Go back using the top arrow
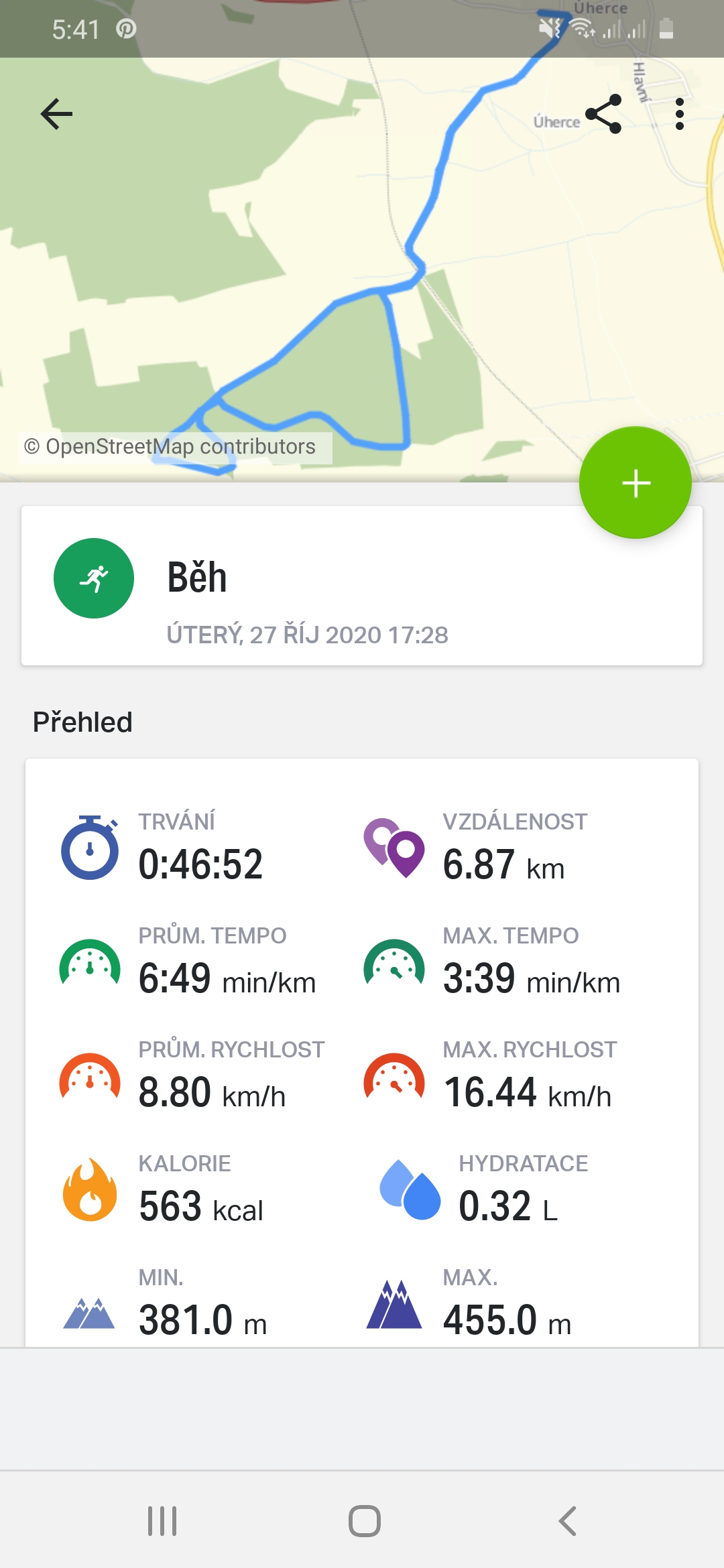Image resolution: width=724 pixels, height=1568 pixels. (56, 114)
